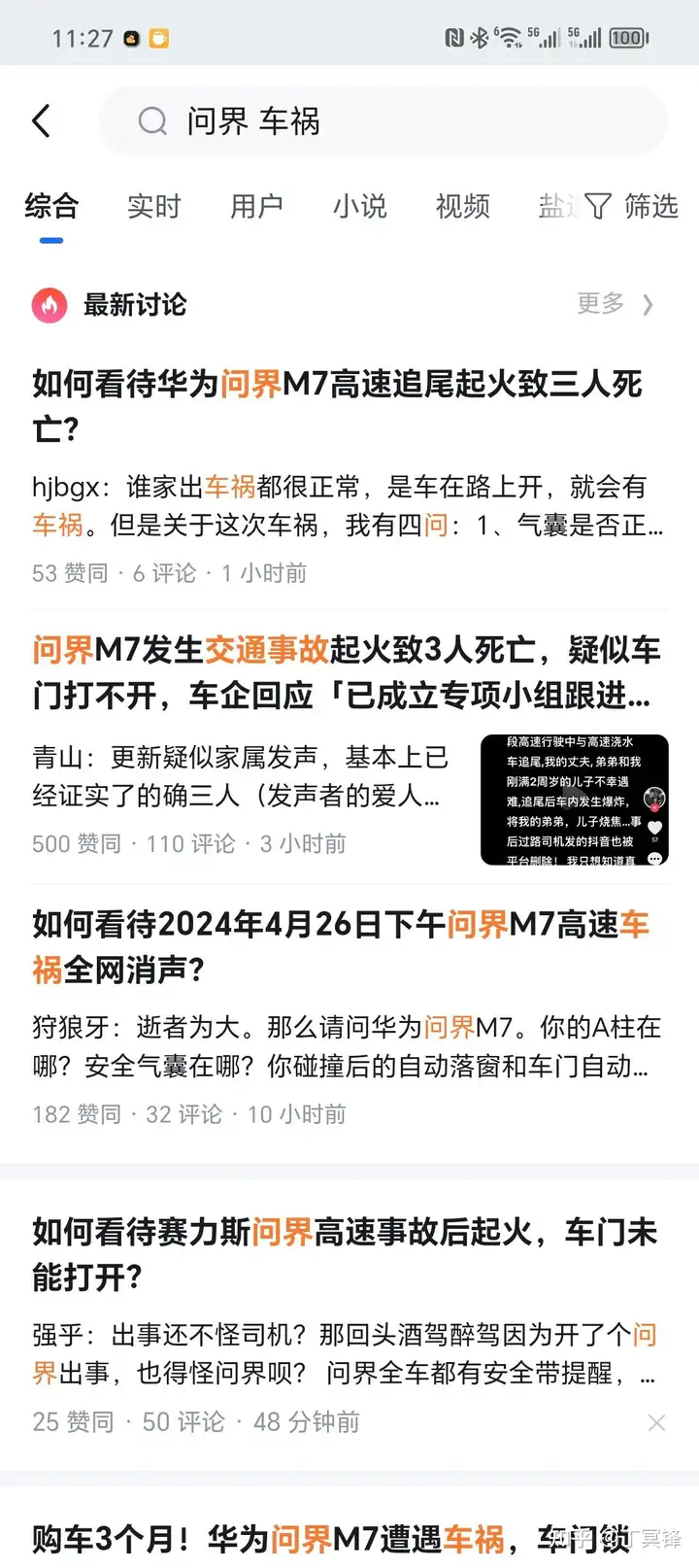Viewport: 699px width, 1568px height.
Task: Open question 赛力斯问界高速事故后起火
Action: [345, 1254]
